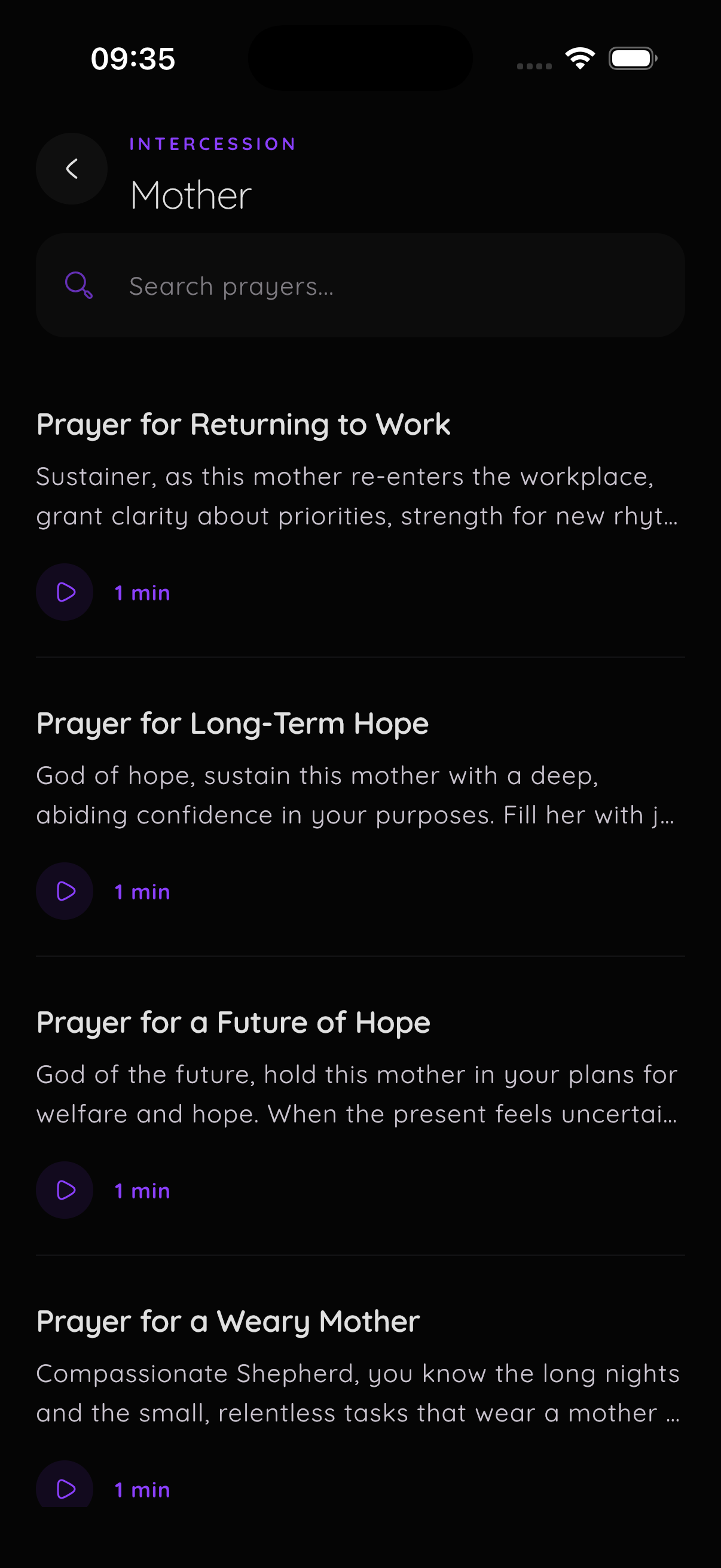
Task: Play Prayer for a Weary Mother audio
Action: [x=65, y=1485]
